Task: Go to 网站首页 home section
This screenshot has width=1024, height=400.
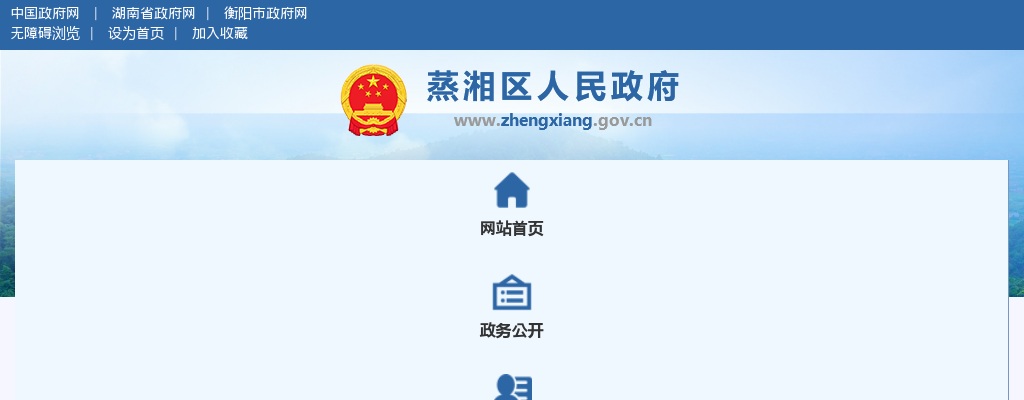Action: coord(512,206)
